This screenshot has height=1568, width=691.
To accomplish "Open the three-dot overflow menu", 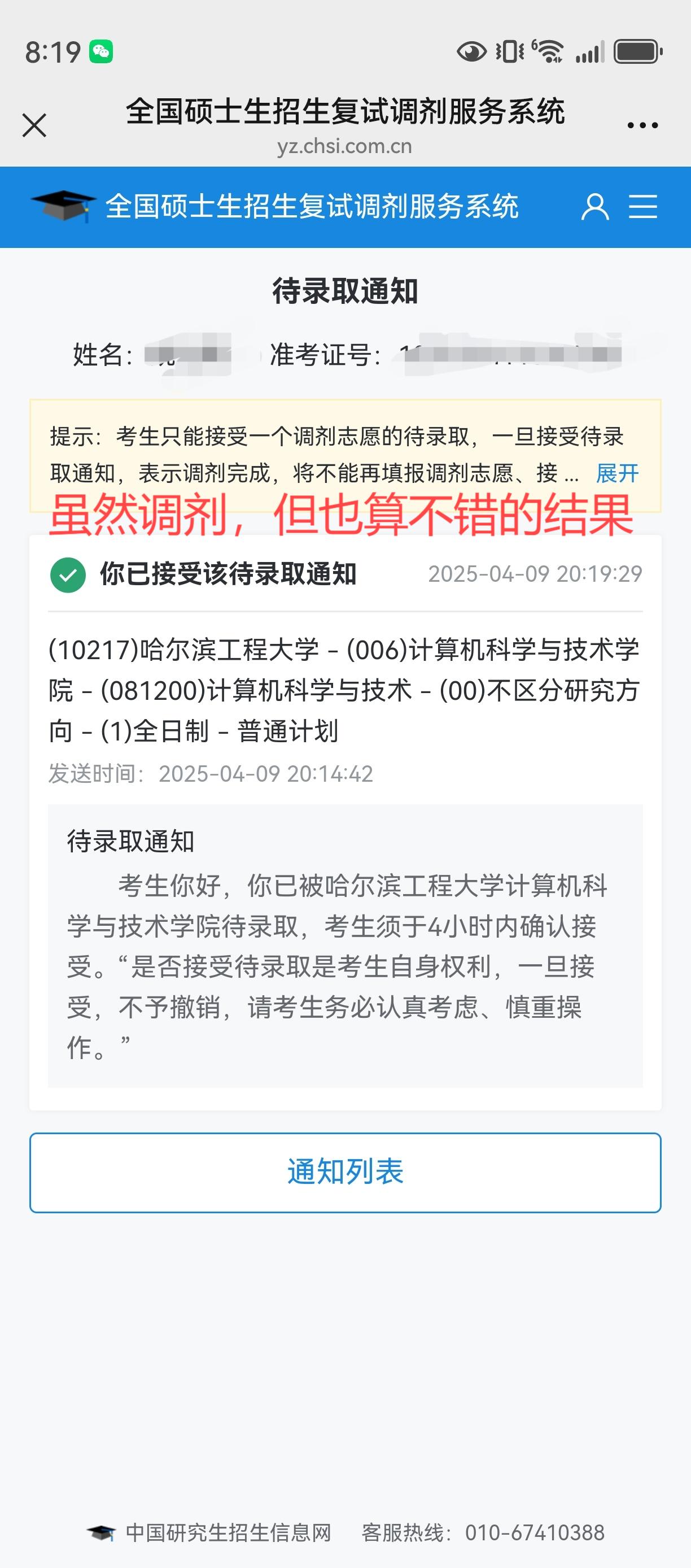I will coord(642,125).
